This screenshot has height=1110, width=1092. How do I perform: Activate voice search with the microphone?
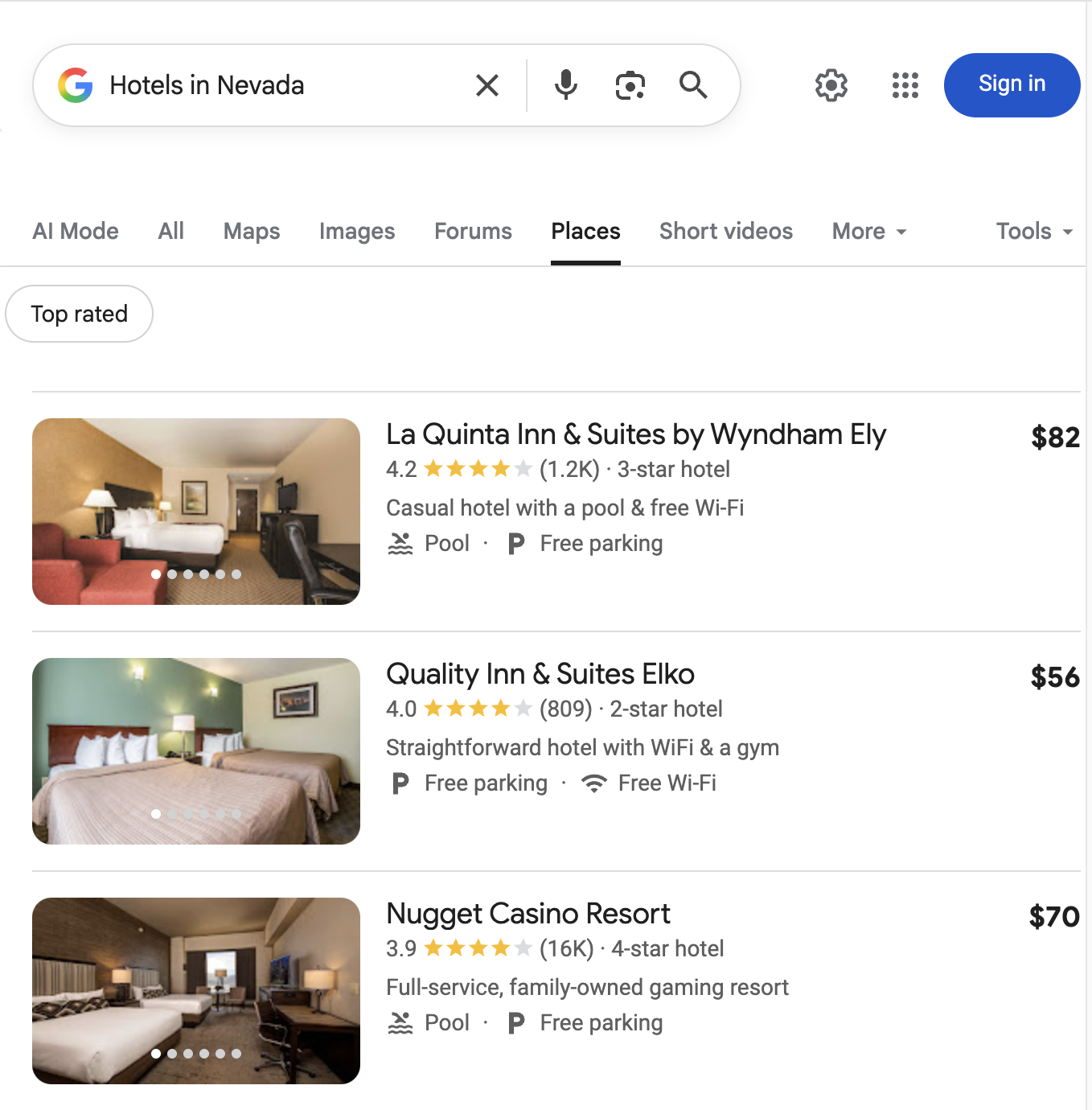tap(566, 84)
